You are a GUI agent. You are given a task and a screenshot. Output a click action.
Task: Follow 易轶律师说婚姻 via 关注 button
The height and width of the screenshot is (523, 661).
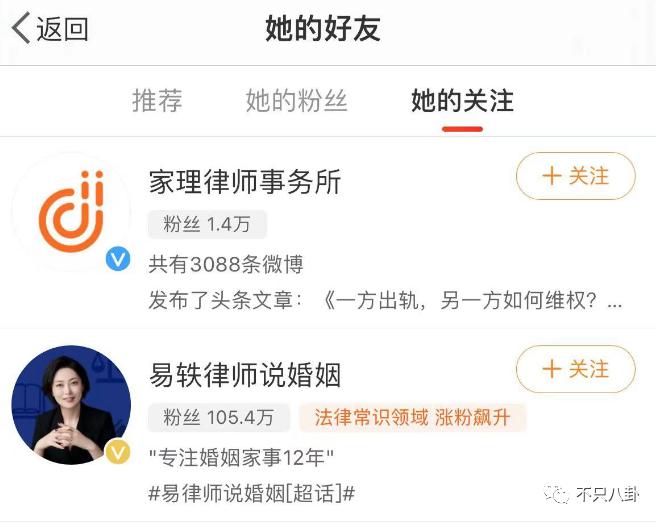click(x=575, y=369)
